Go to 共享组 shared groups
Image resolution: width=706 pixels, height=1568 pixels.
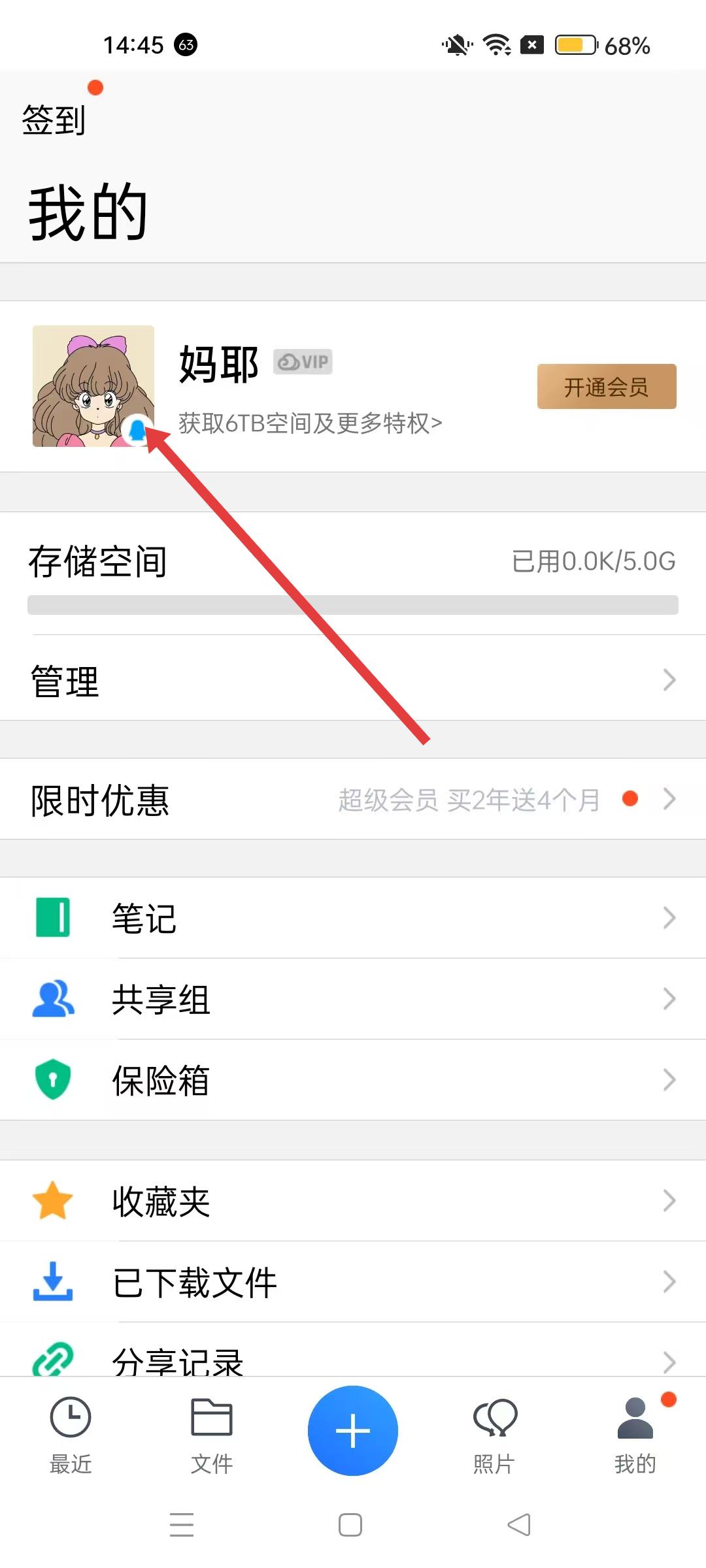pyautogui.click(x=353, y=999)
